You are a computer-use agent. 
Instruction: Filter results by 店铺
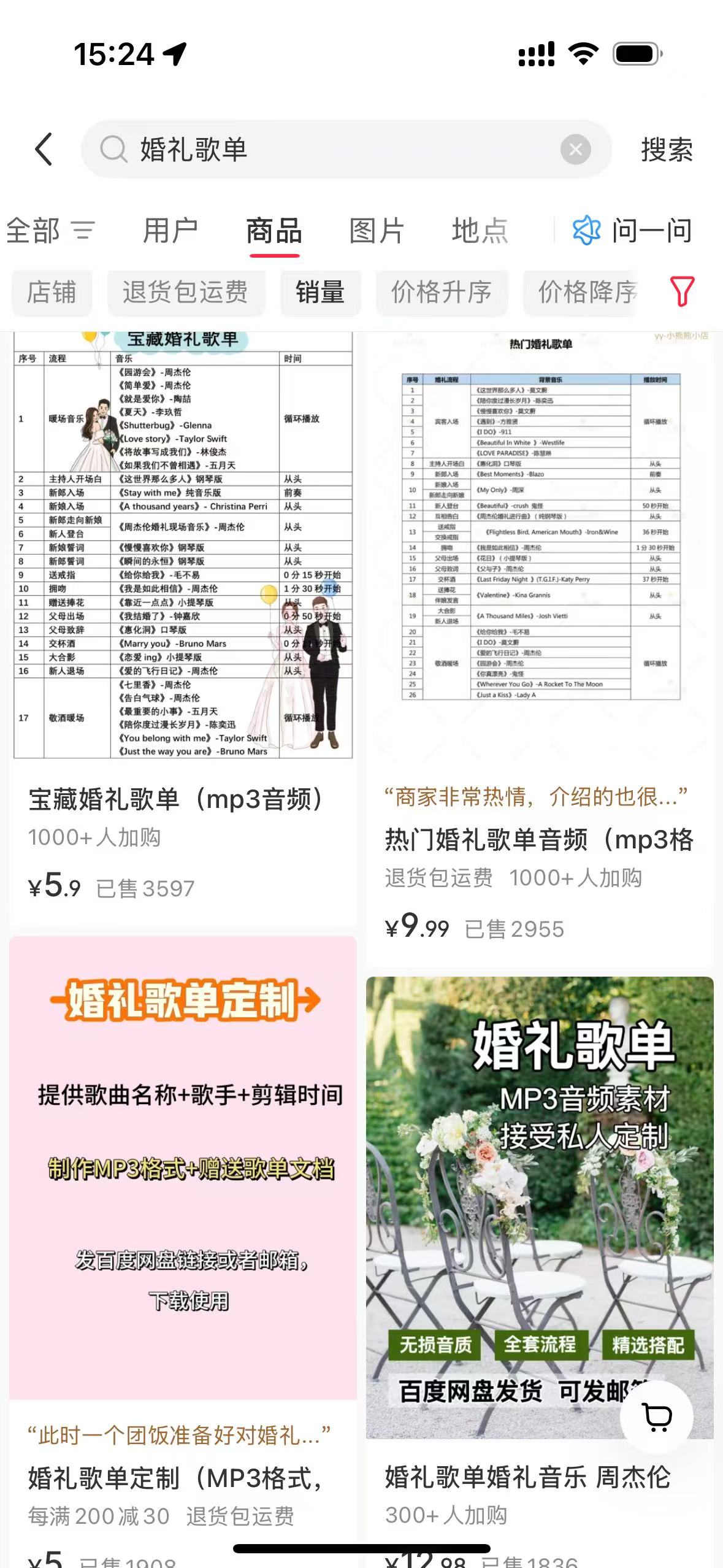(x=52, y=293)
